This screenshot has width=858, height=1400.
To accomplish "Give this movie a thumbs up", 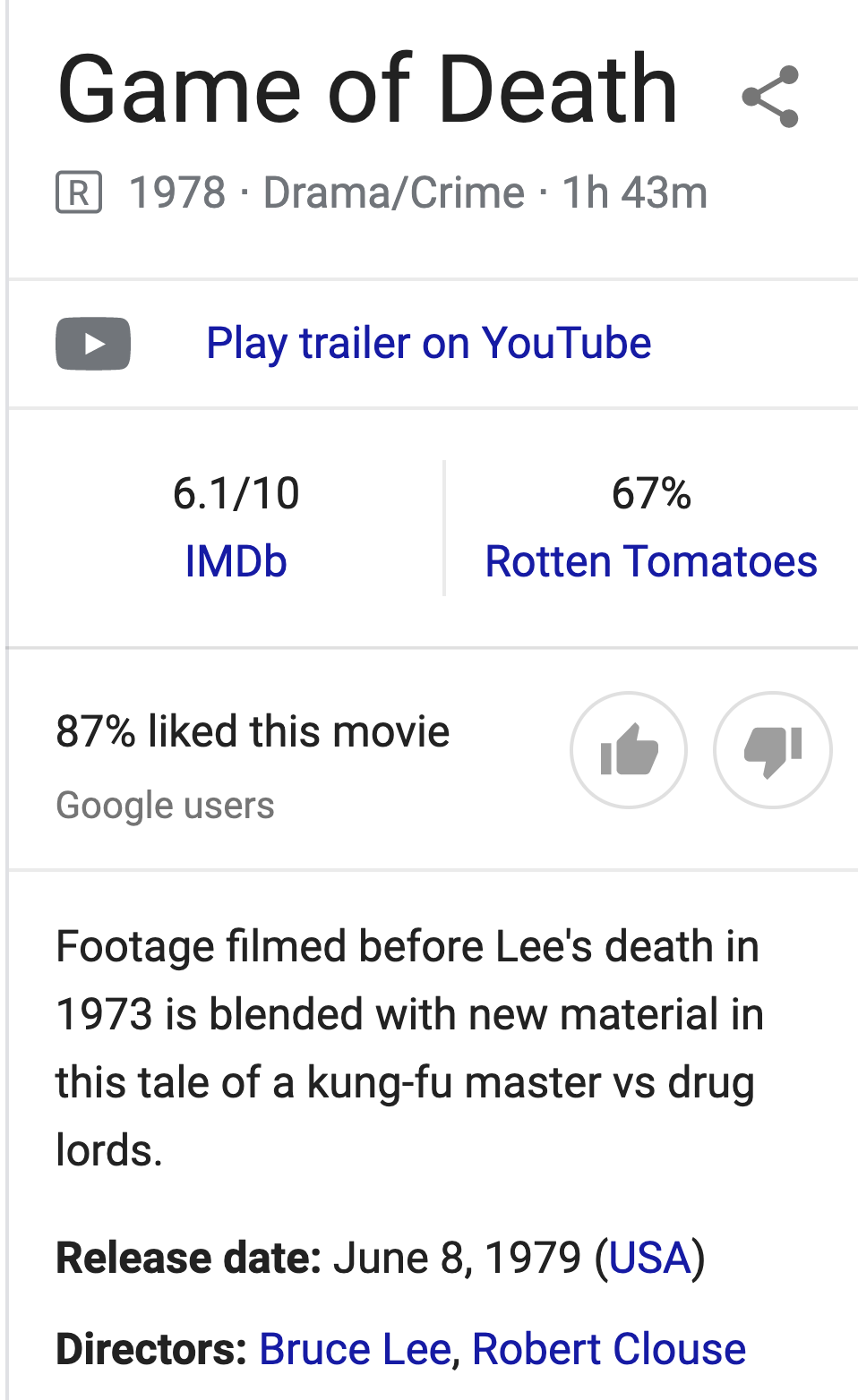I will click(x=629, y=750).
